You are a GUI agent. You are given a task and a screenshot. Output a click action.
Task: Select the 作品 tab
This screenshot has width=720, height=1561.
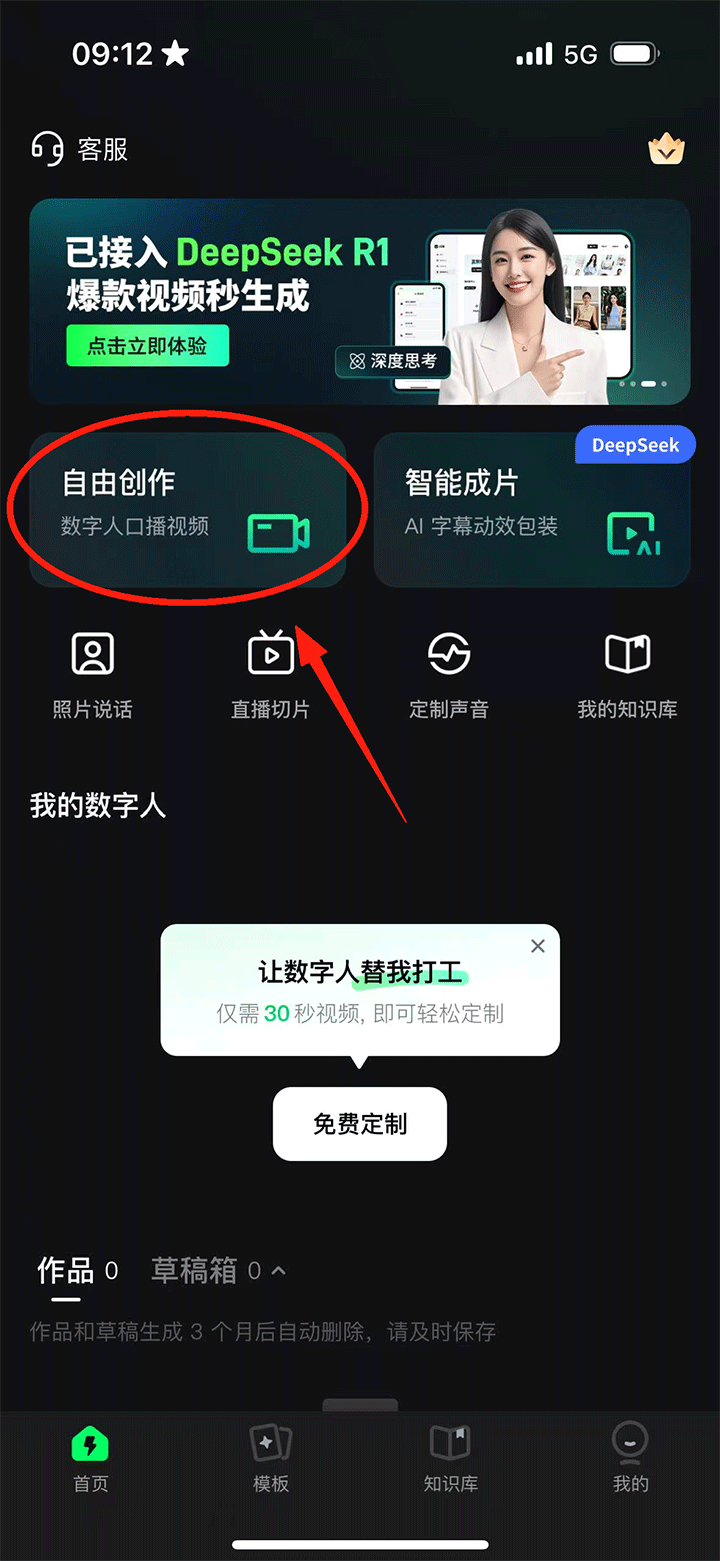(66, 1271)
